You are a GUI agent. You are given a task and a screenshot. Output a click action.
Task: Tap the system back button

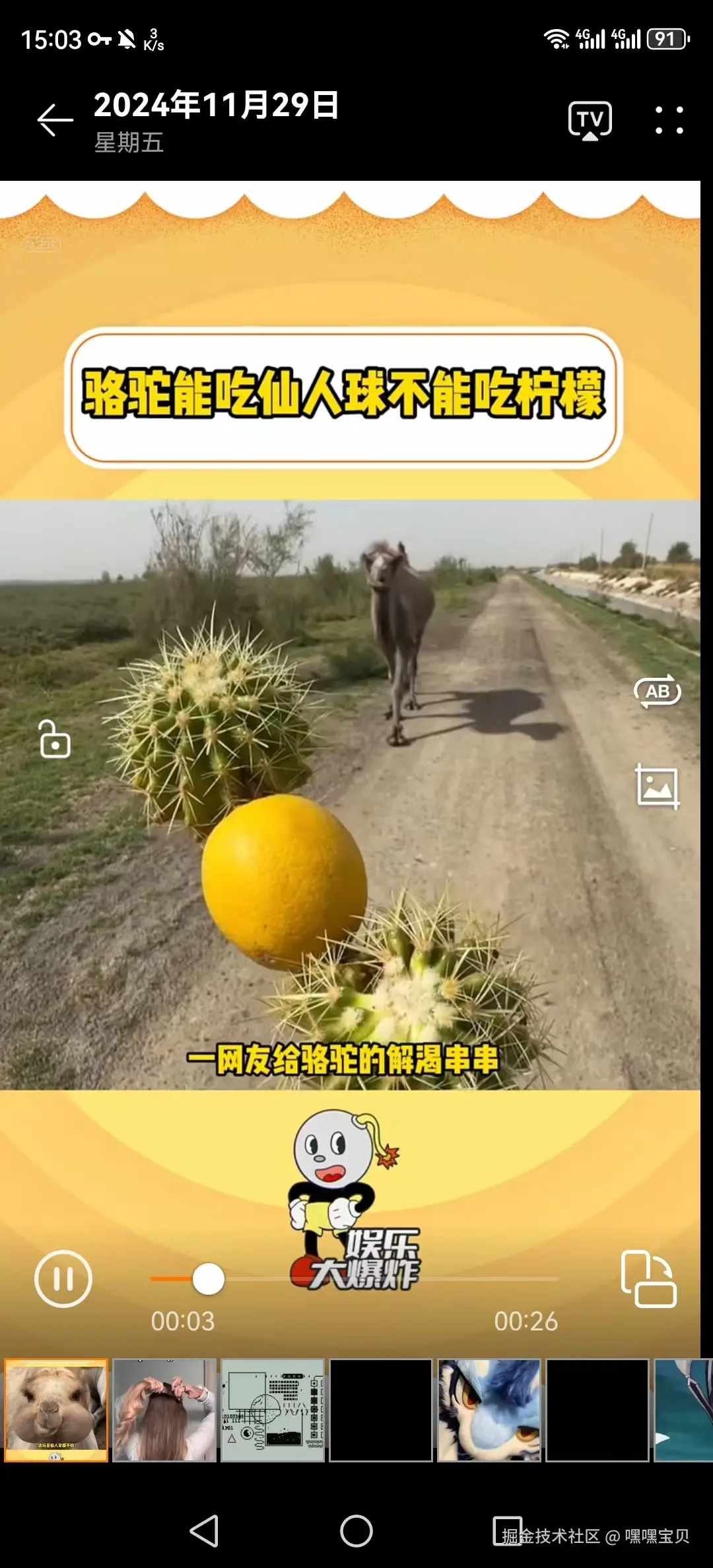tap(204, 1531)
